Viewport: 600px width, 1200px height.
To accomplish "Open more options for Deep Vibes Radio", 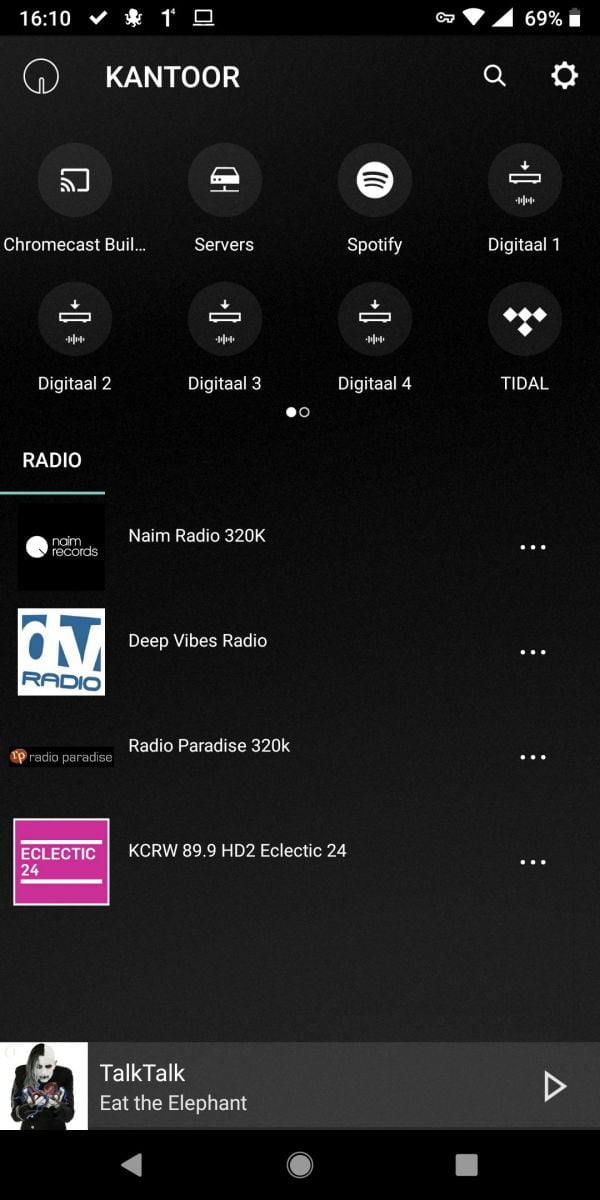I will coord(533,652).
